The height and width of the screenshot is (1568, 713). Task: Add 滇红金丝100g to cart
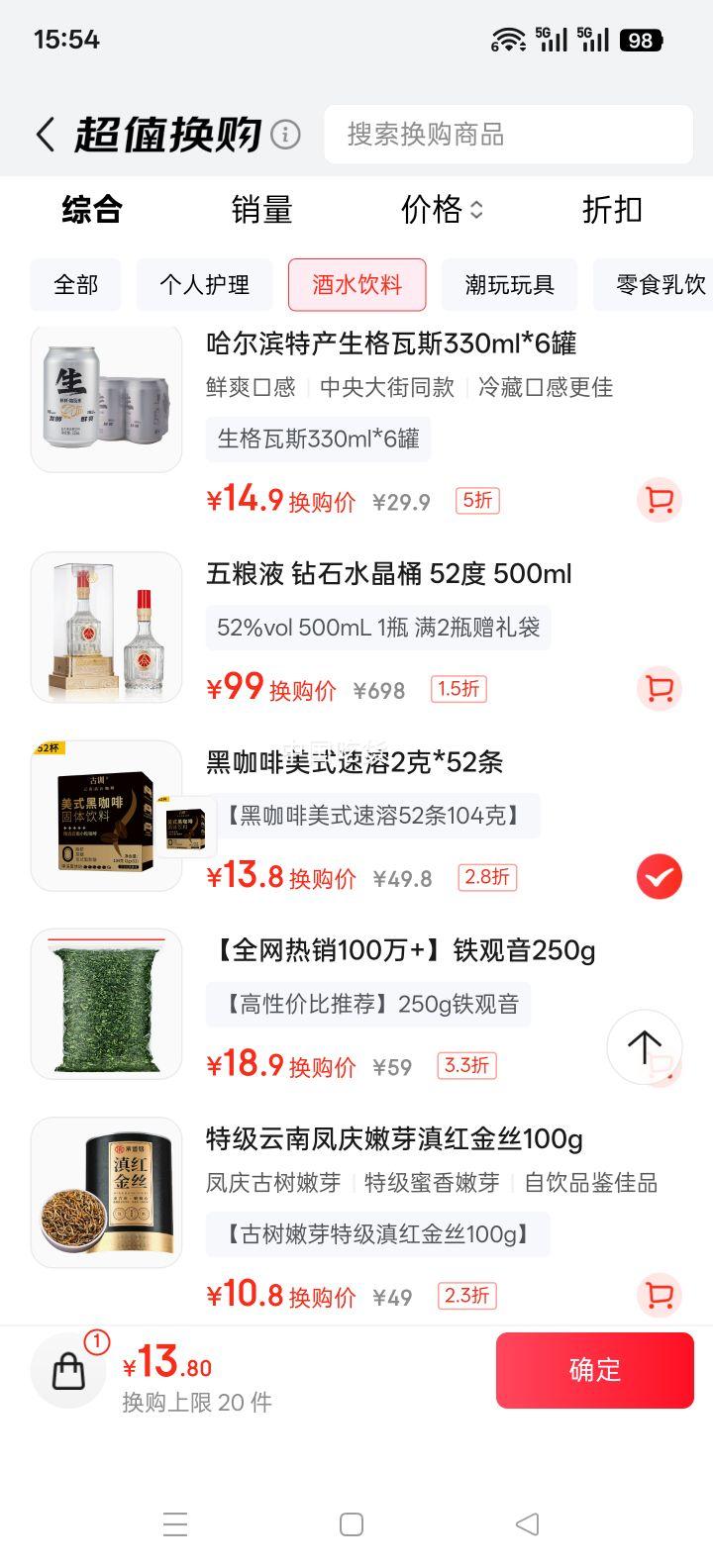tap(659, 1295)
